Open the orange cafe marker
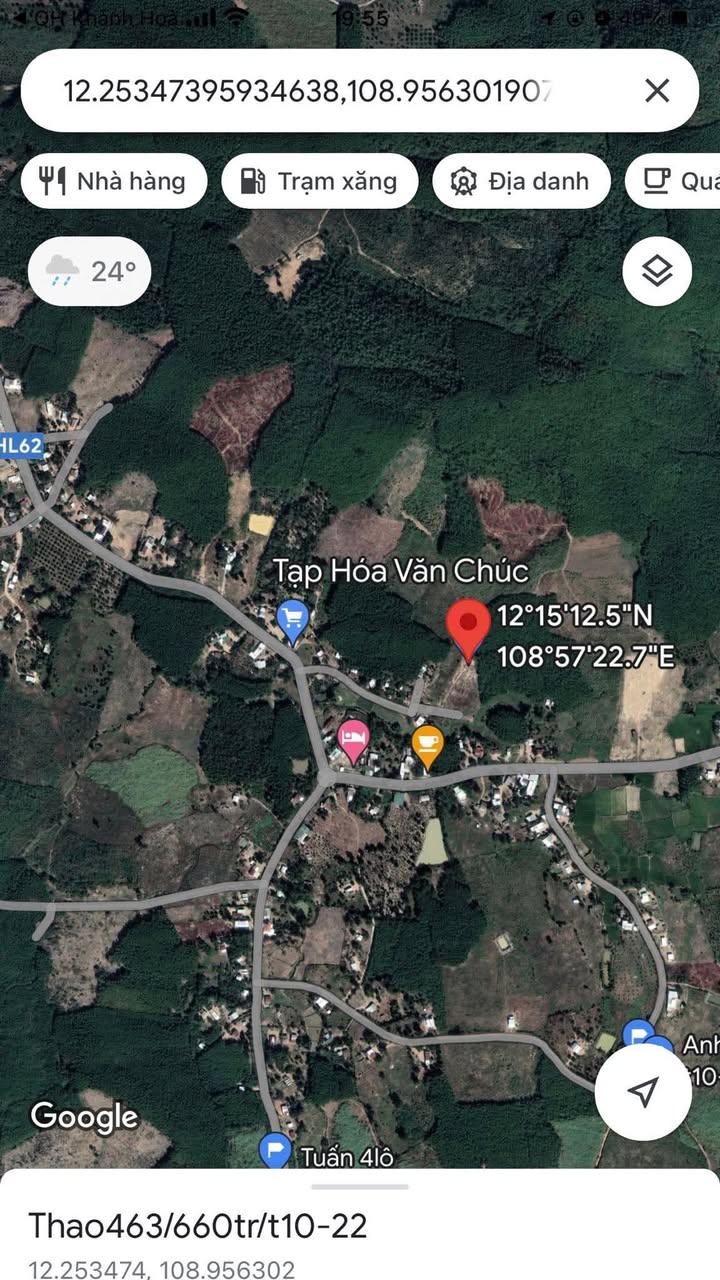The image size is (720, 1280). coord(427,747)
